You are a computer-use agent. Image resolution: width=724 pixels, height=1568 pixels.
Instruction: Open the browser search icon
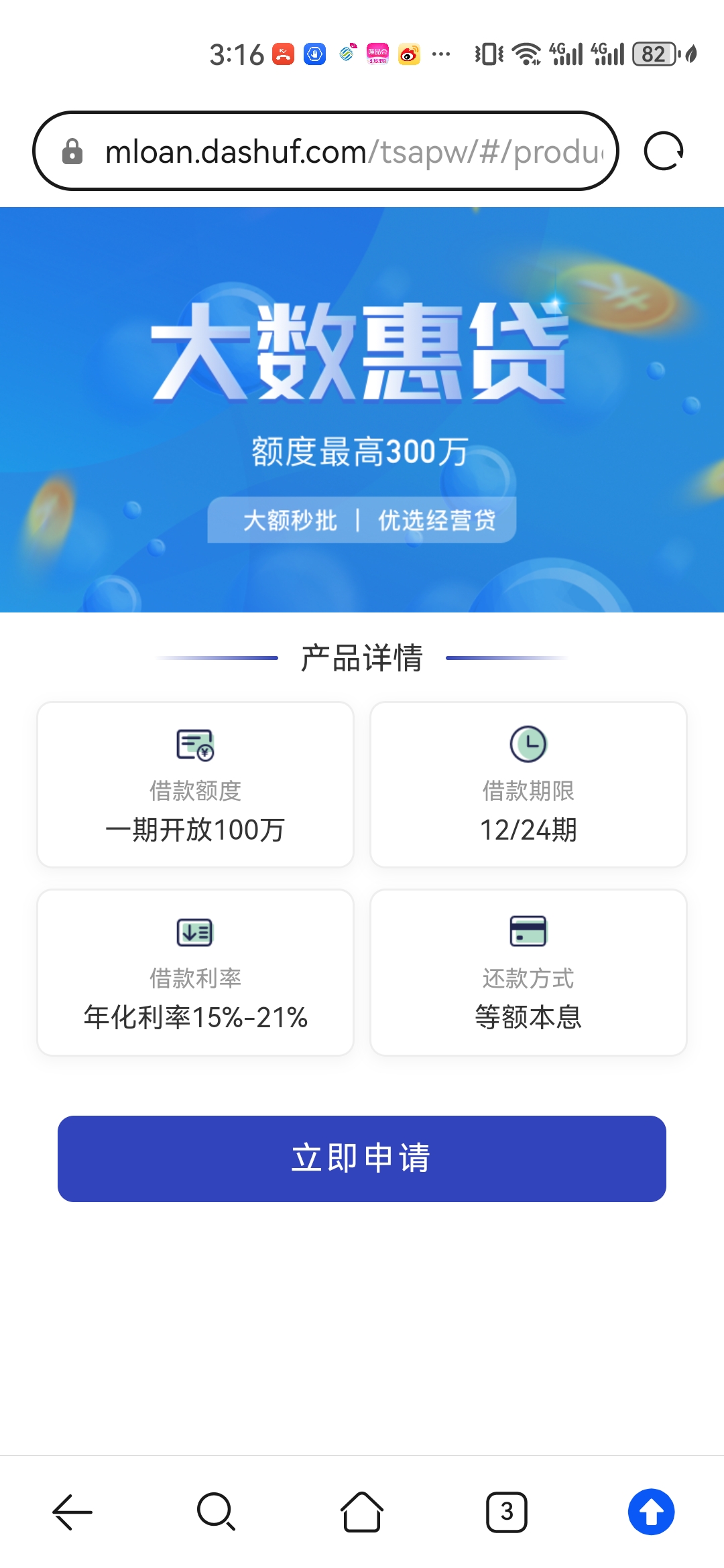[x=217, y=1512]
